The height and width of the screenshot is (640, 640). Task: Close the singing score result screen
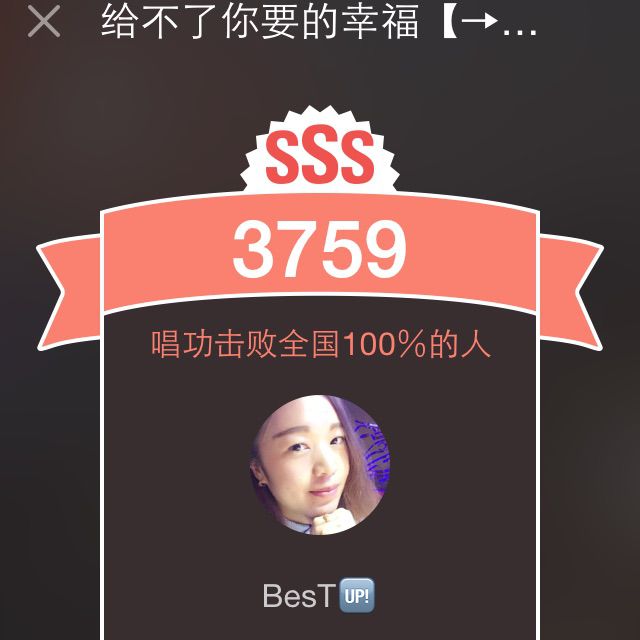coord(44,22)
